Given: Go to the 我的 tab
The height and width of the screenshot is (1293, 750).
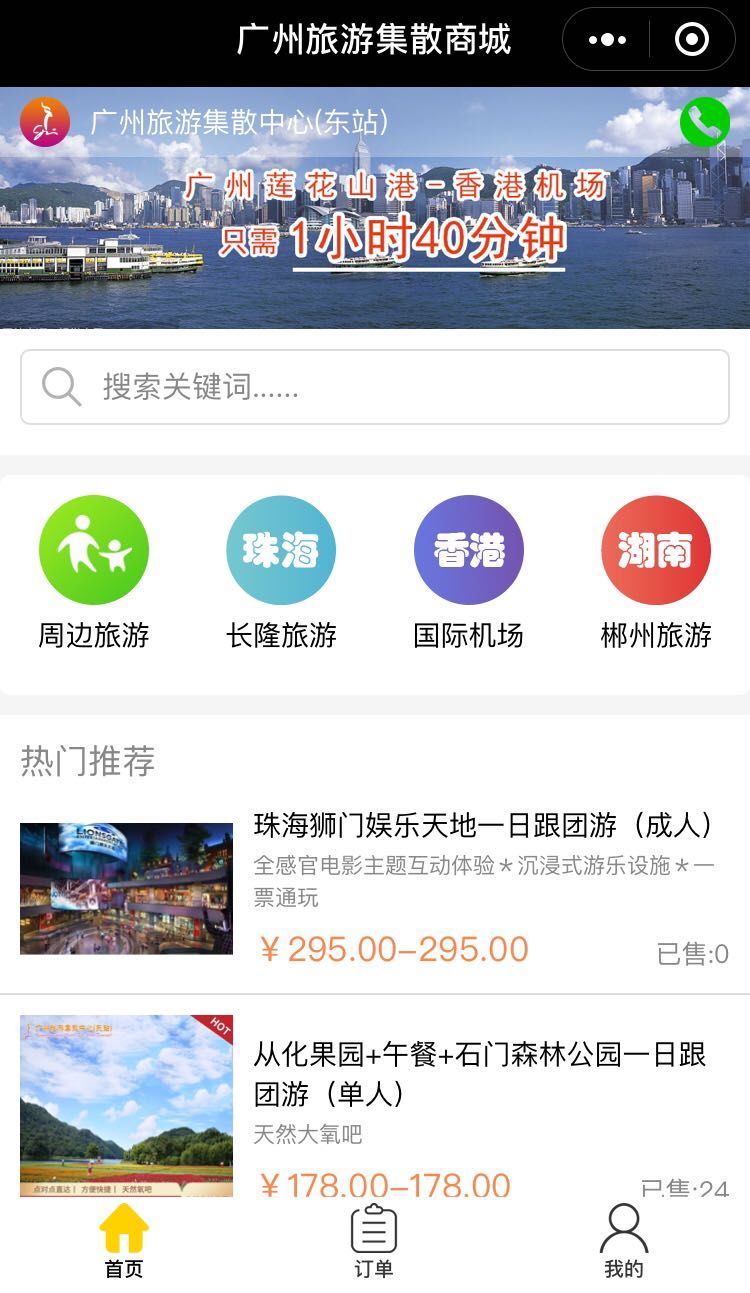Looking at the screenshot, I should pos(624,1241).
